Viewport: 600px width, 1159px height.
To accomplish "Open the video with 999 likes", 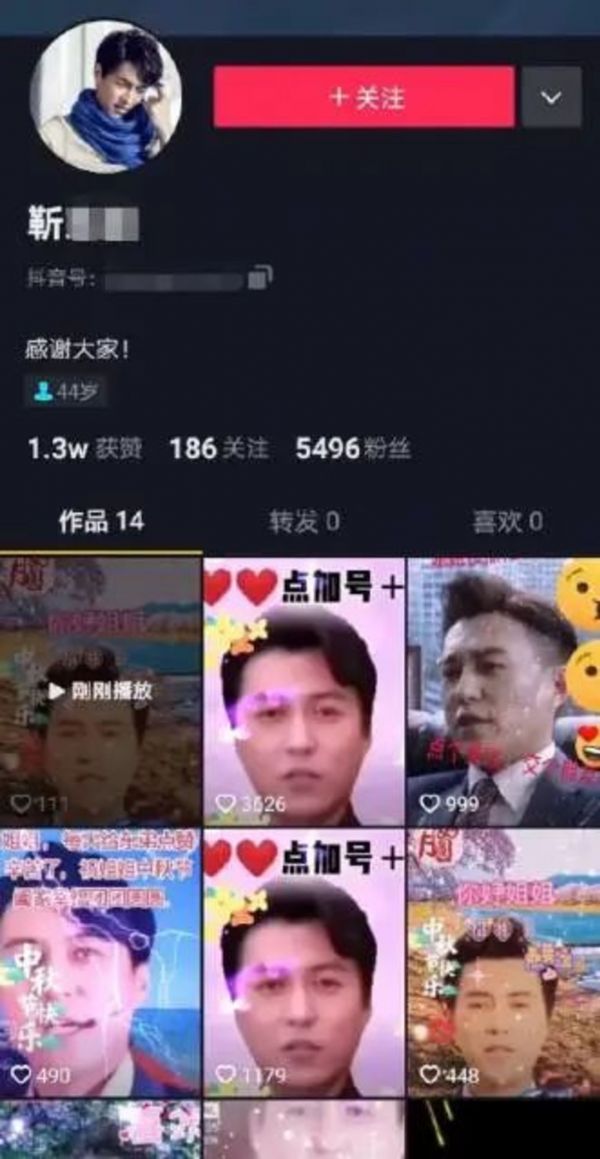I will click(x=503, y=690).
